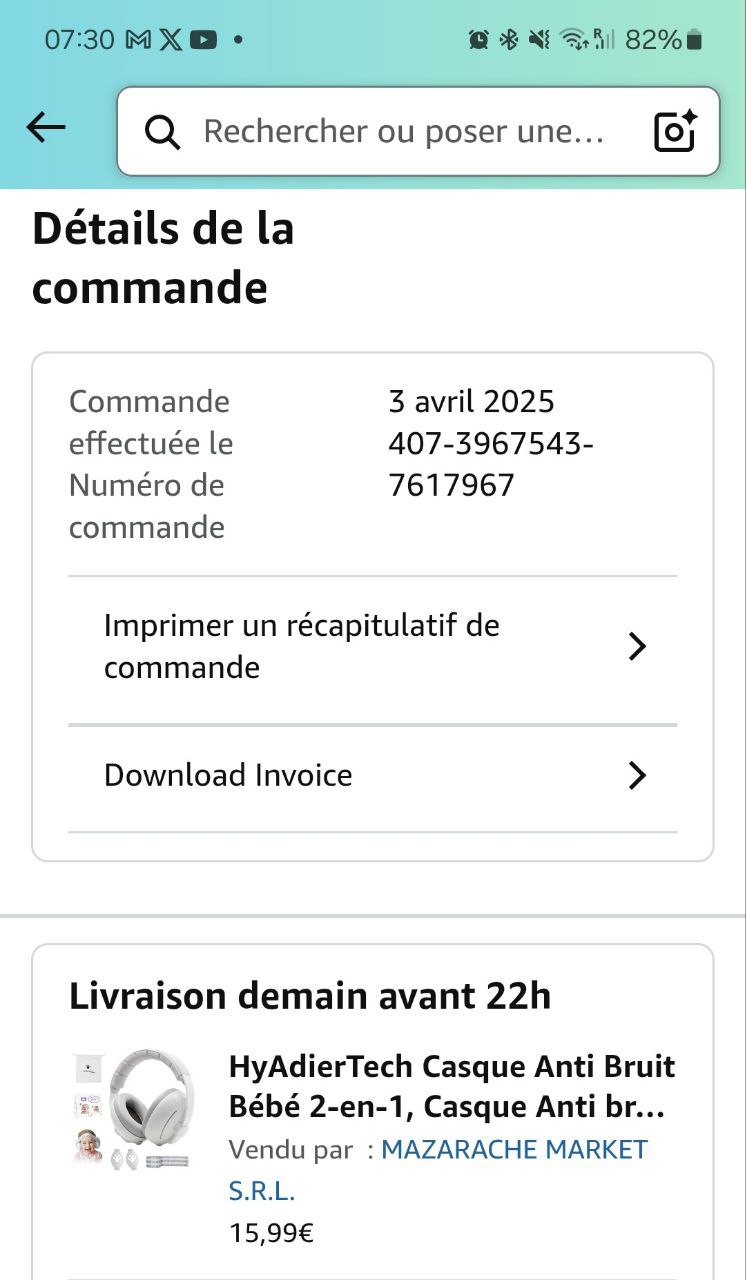The width and height of the screenshot is (746, 1280).
Task: Tap the Rechercher search field
Action: click(402, 131)
